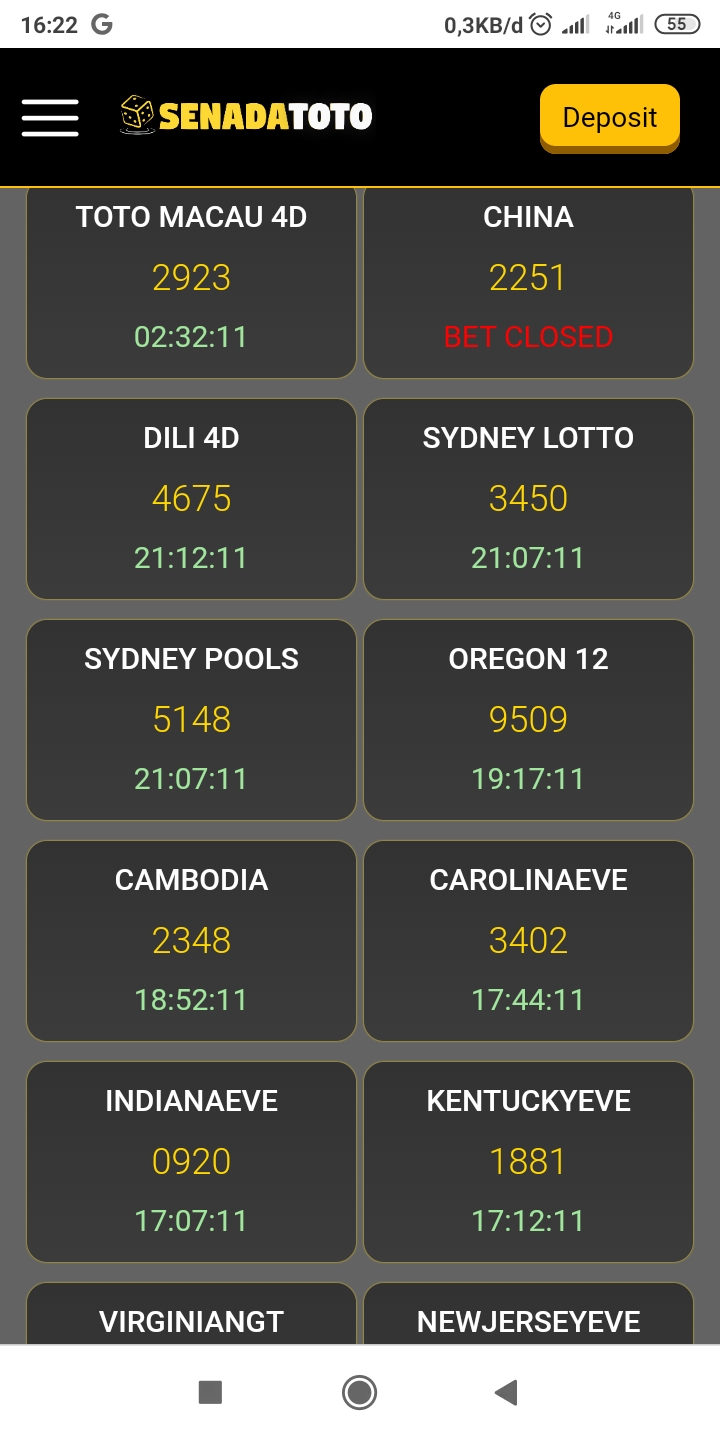Open the Dili 4D card
Image resolution: width=720 pixels, height=1440 pixels.
191,498
